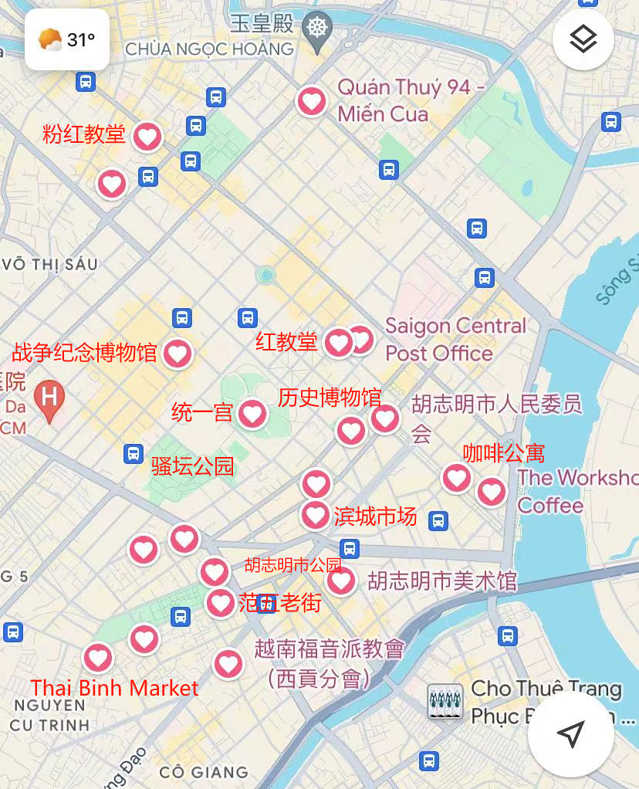Select the heart pin beside 粉红教堂
This screenshot has width=639, height=789.
148,136
